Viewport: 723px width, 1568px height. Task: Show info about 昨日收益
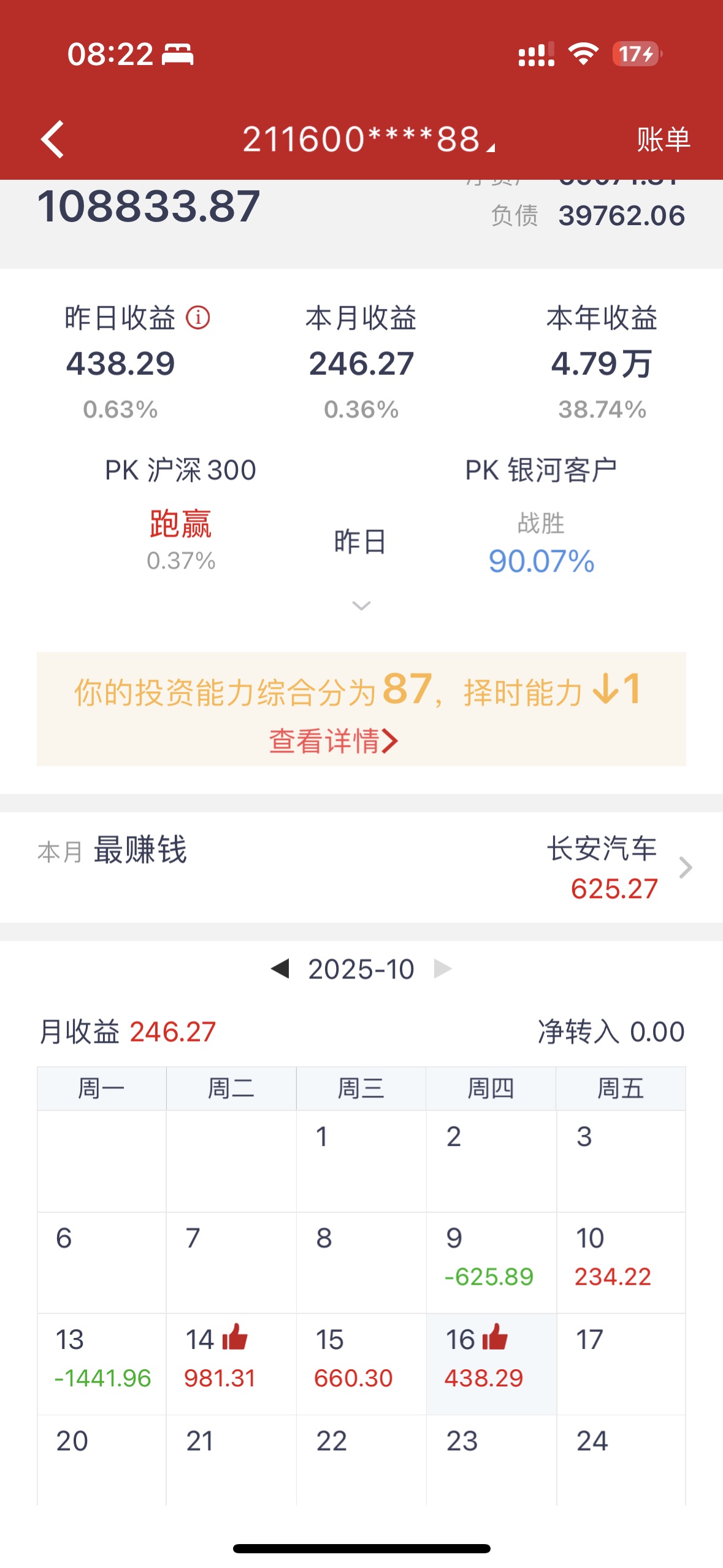click(198, 318)
